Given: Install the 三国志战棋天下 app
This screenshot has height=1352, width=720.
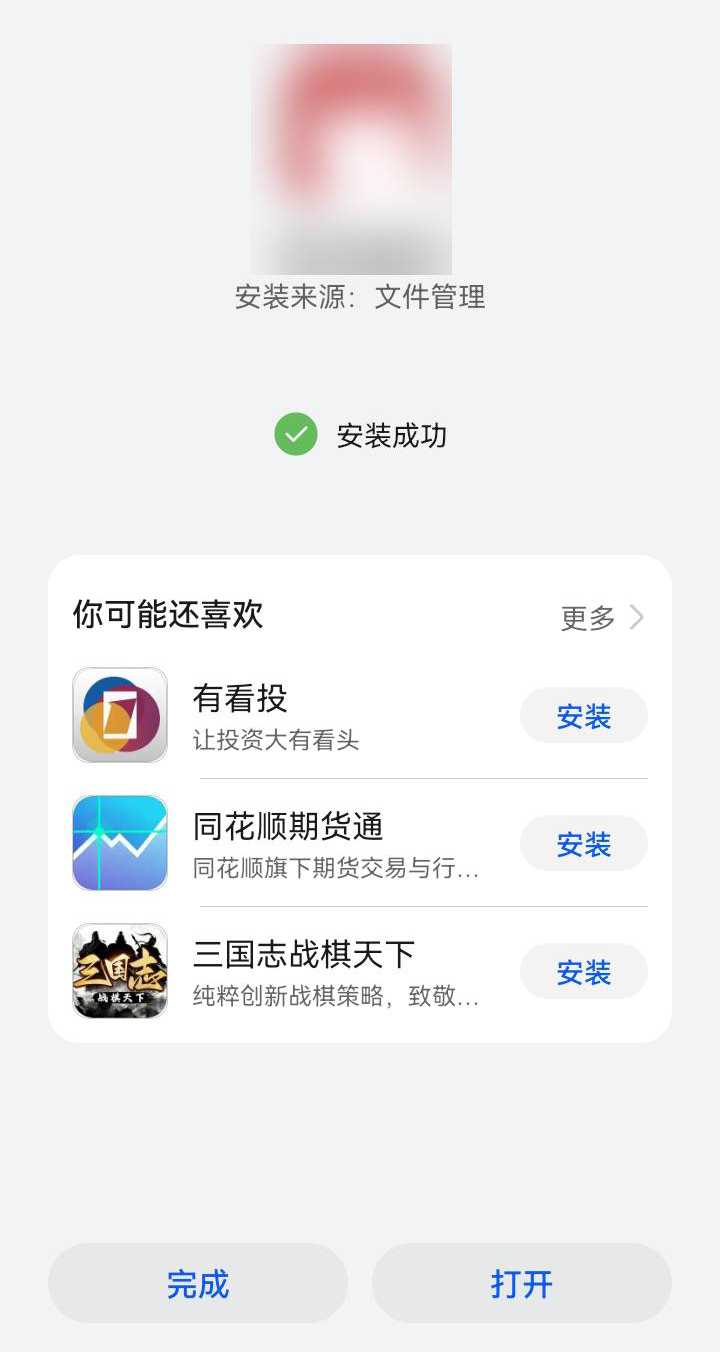Looking at the screenshot, I should click(583, 970).
